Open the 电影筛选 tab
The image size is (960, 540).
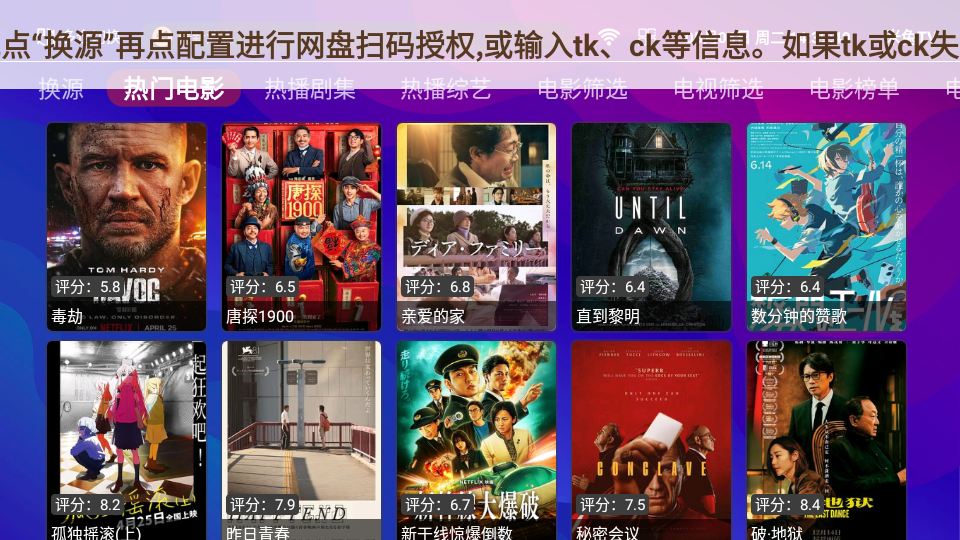point(582,90)
